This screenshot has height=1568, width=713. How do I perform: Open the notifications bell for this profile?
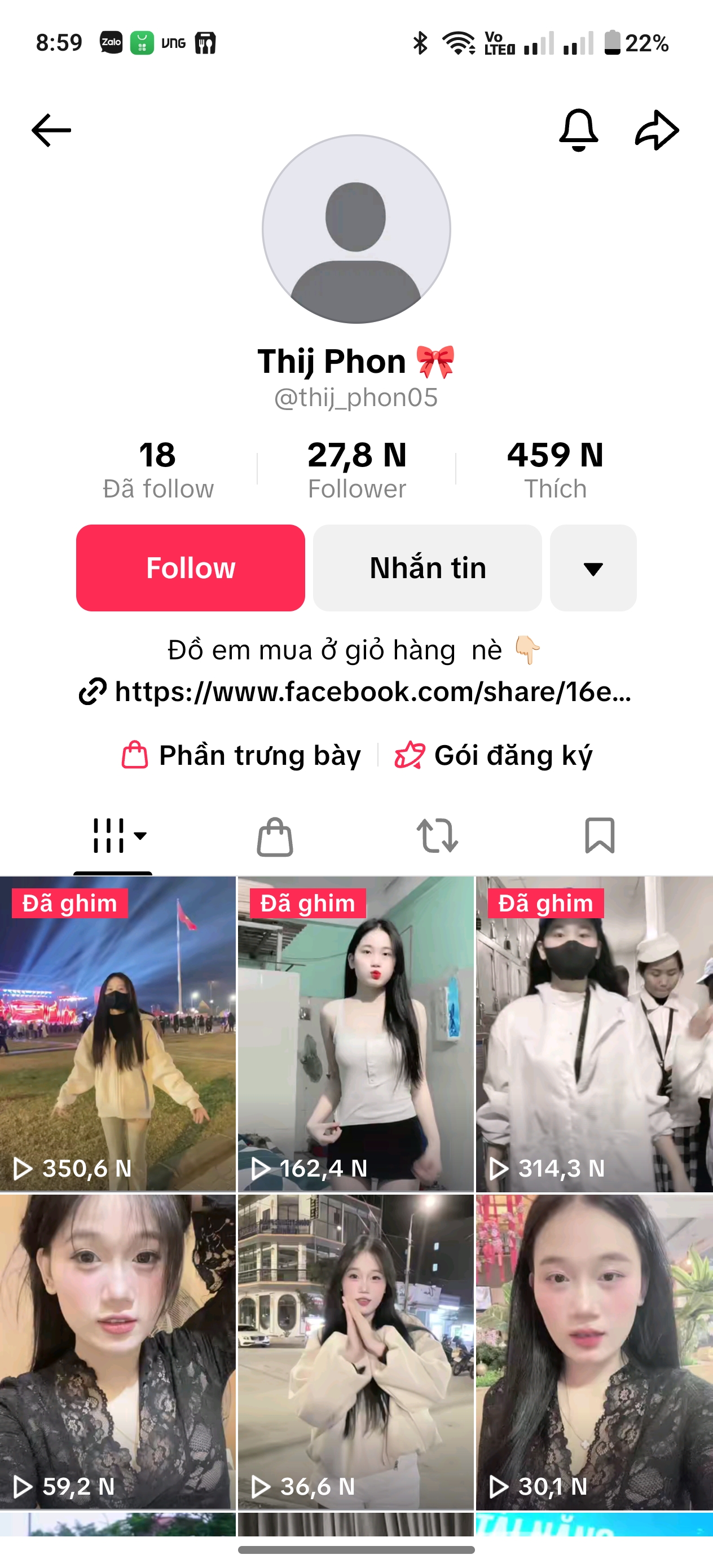point(578,130)
